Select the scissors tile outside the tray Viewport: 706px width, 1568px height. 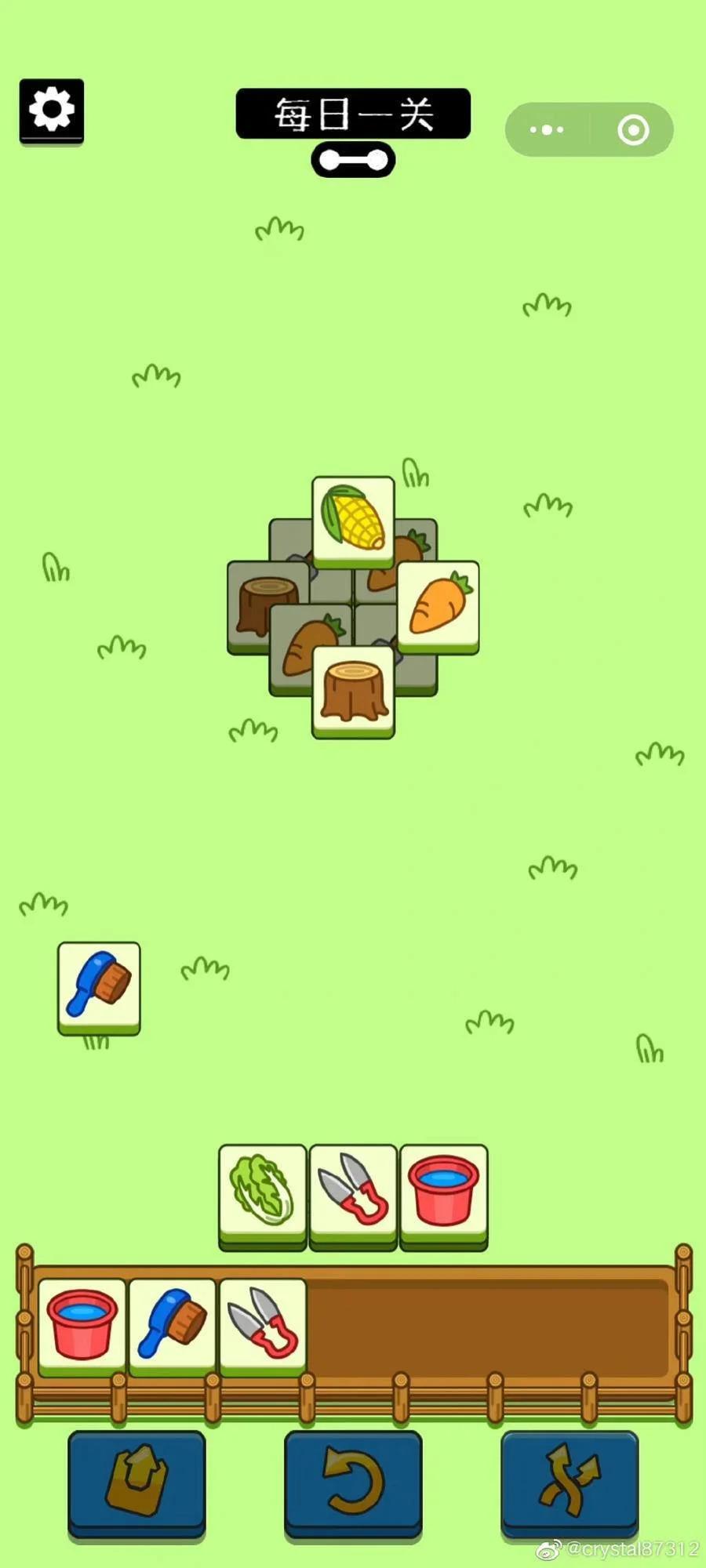tap(353, 1192)
